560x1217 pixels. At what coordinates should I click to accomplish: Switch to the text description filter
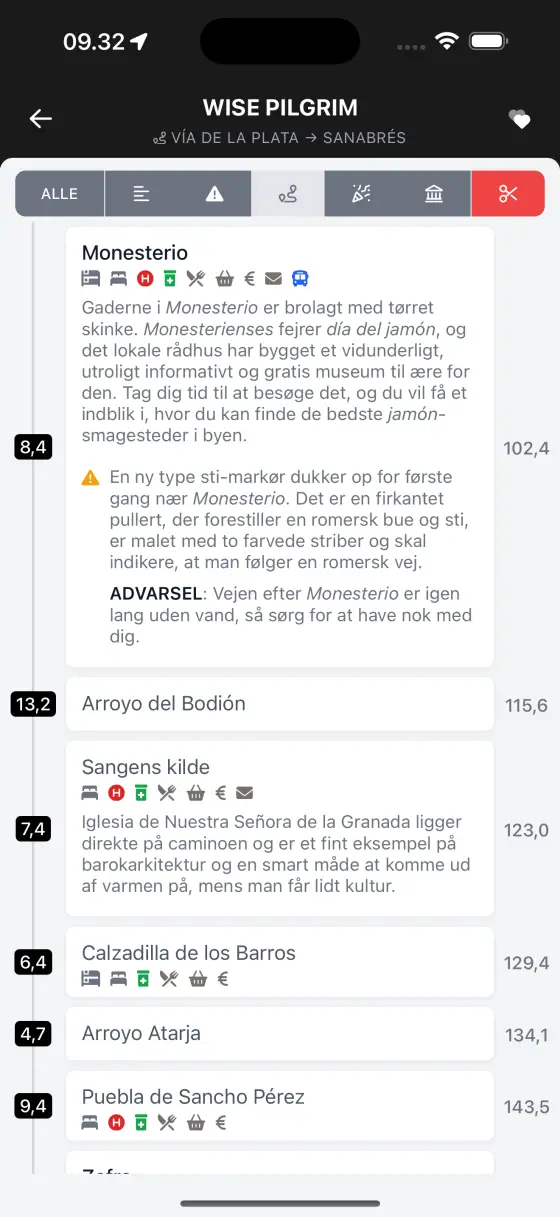(142, 194)
